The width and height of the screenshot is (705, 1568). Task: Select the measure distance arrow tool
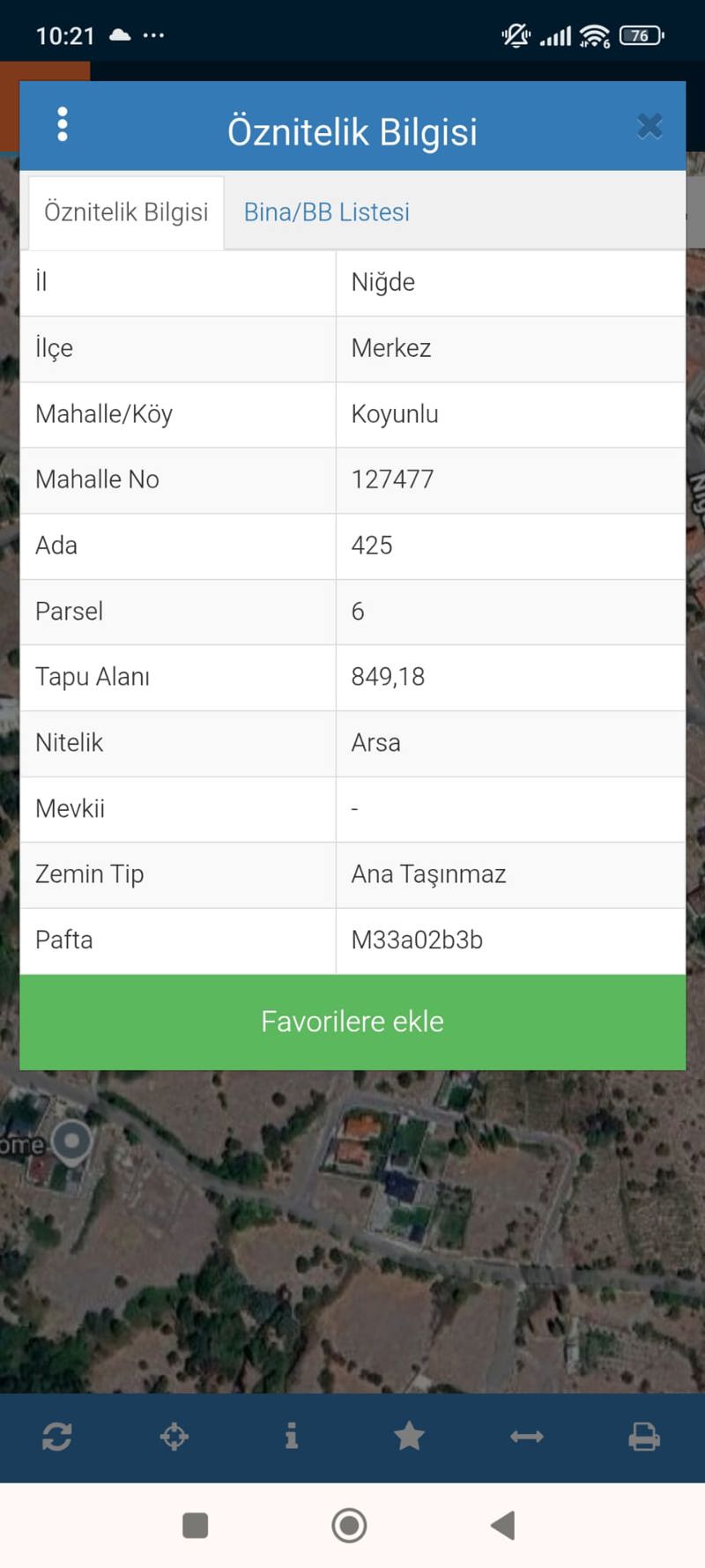pos(527,1437)
